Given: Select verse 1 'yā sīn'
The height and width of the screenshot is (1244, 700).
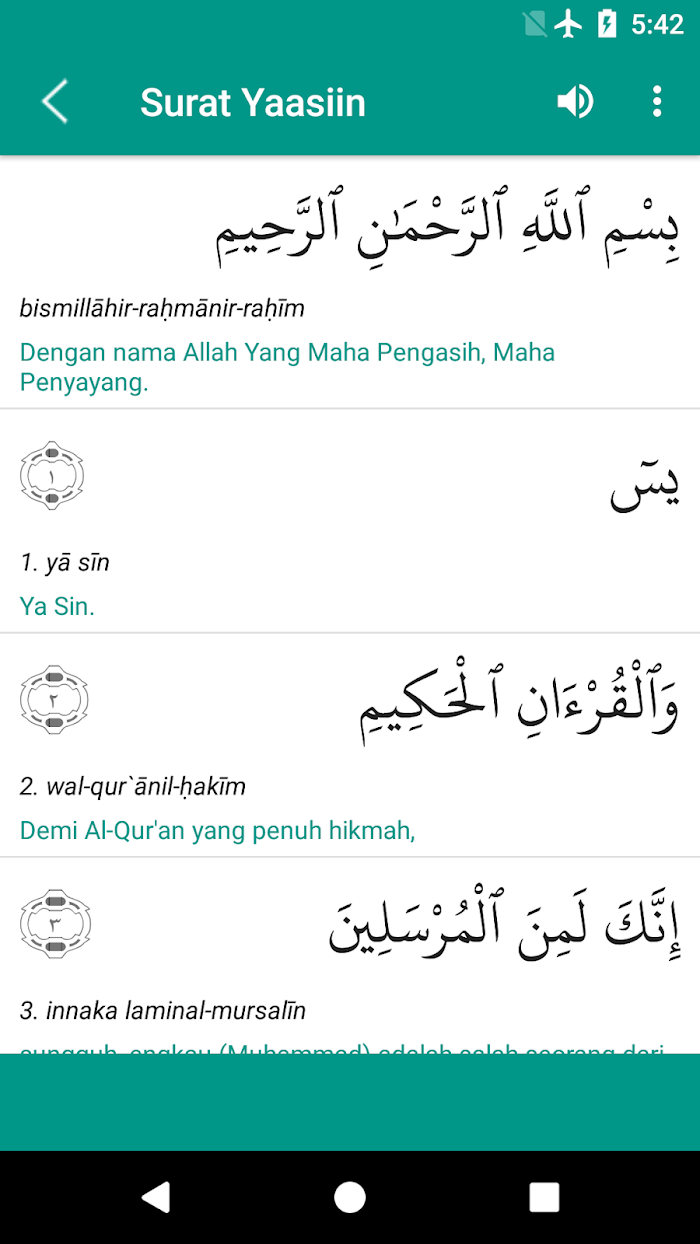Looking at the screenshot, I should click(x=350, y=521).
